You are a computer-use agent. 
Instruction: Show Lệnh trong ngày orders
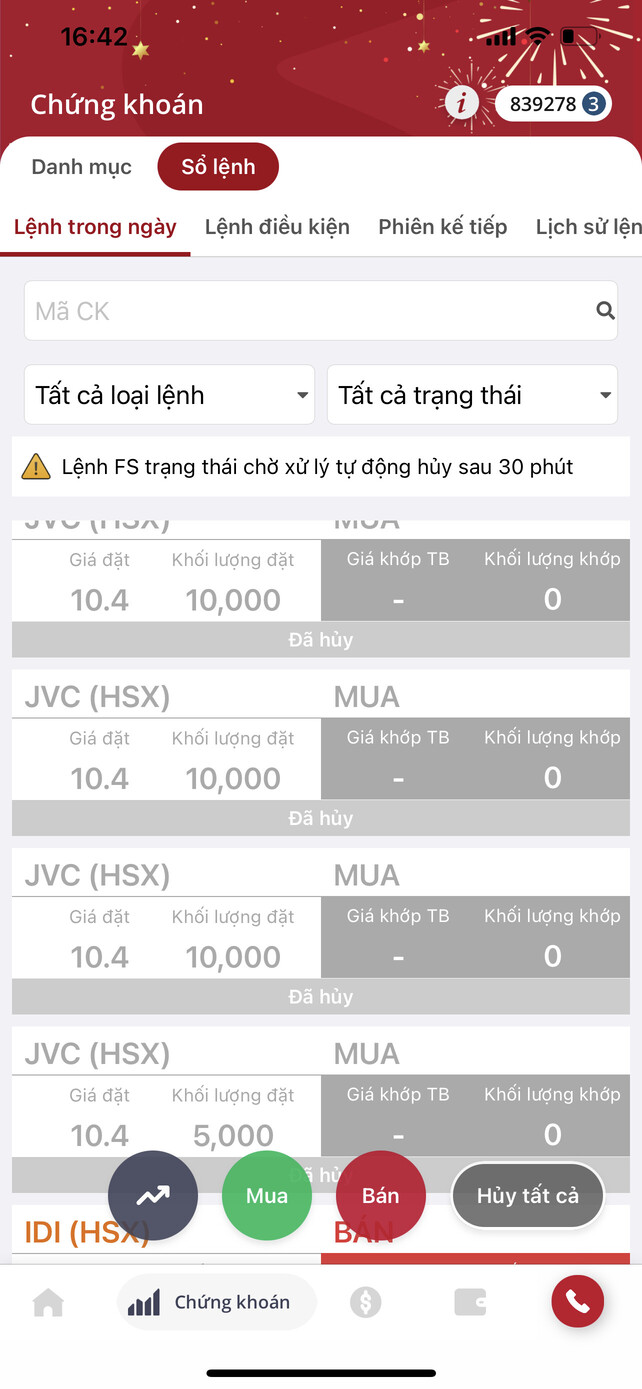point(95,227)
